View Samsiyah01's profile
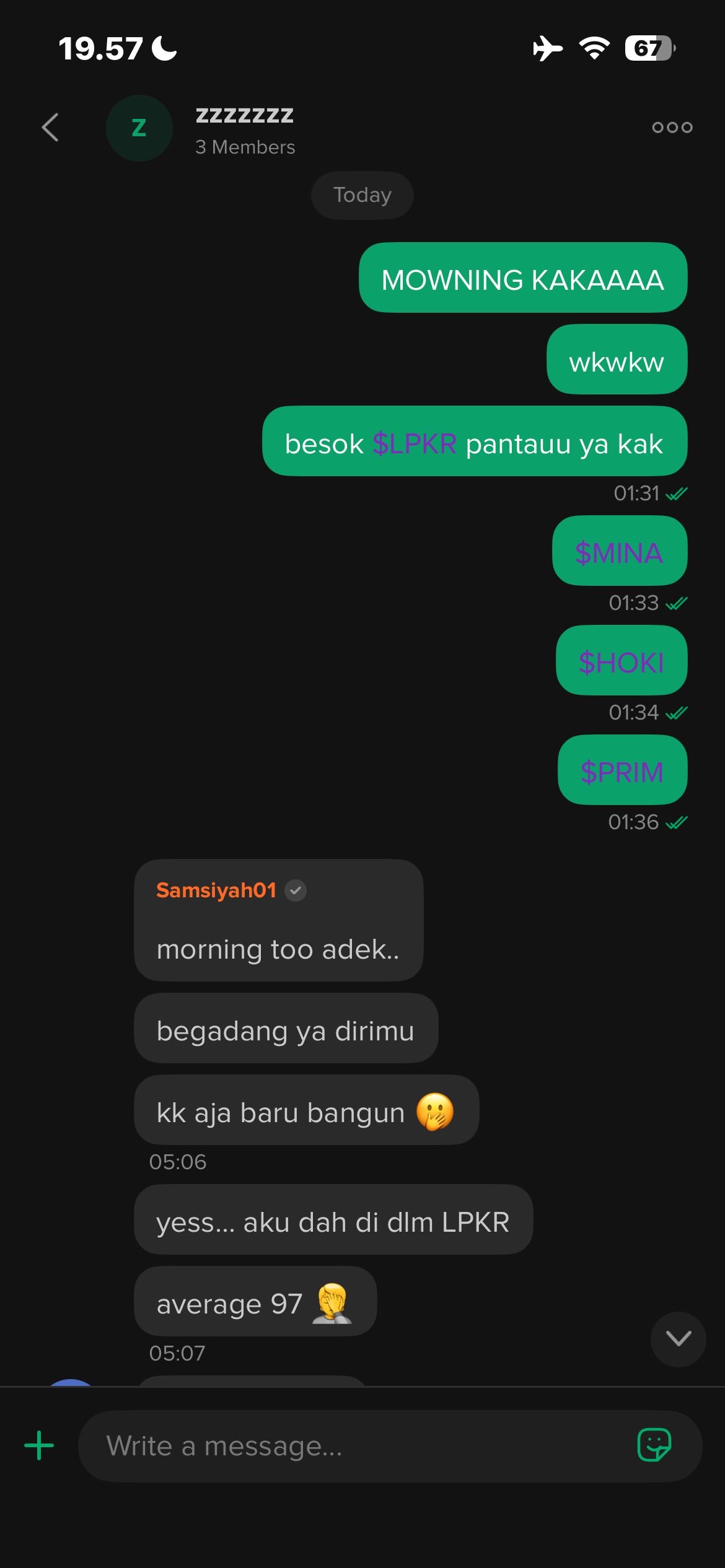725x1568 pixels. click(216, 890)
